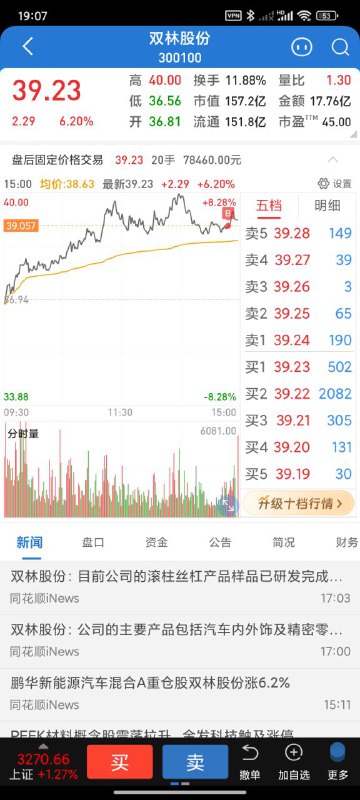Open the 财务 tab

[347, 542]
